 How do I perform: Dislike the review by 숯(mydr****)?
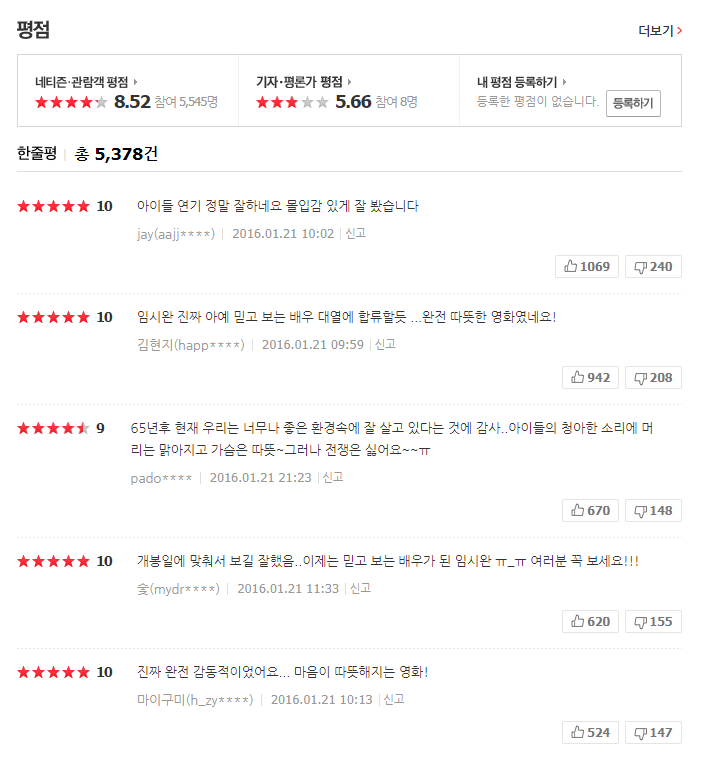[x=653, y=622]
